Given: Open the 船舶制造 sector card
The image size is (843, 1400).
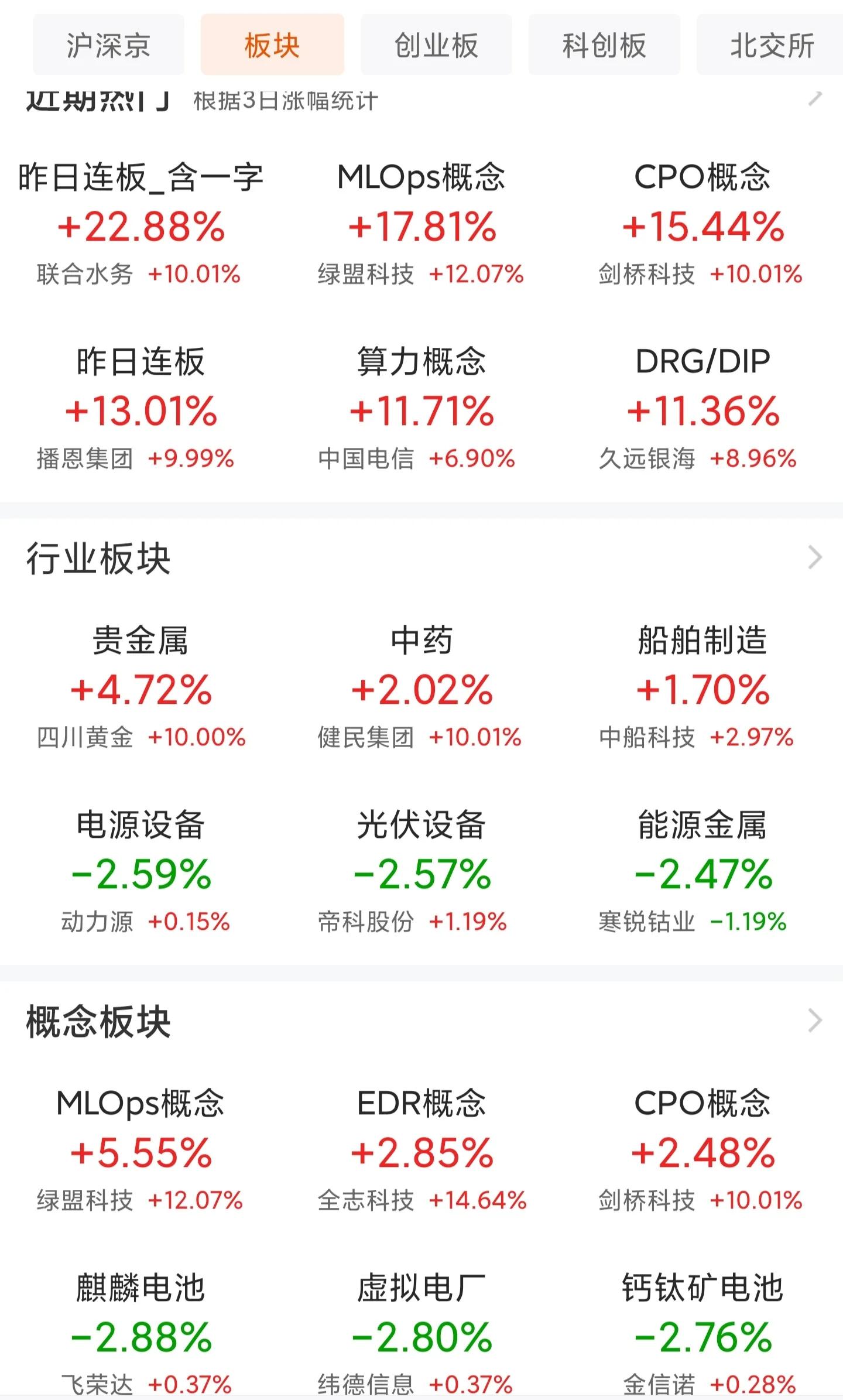Looking at the screenshot, I should (x=702, y=688).
